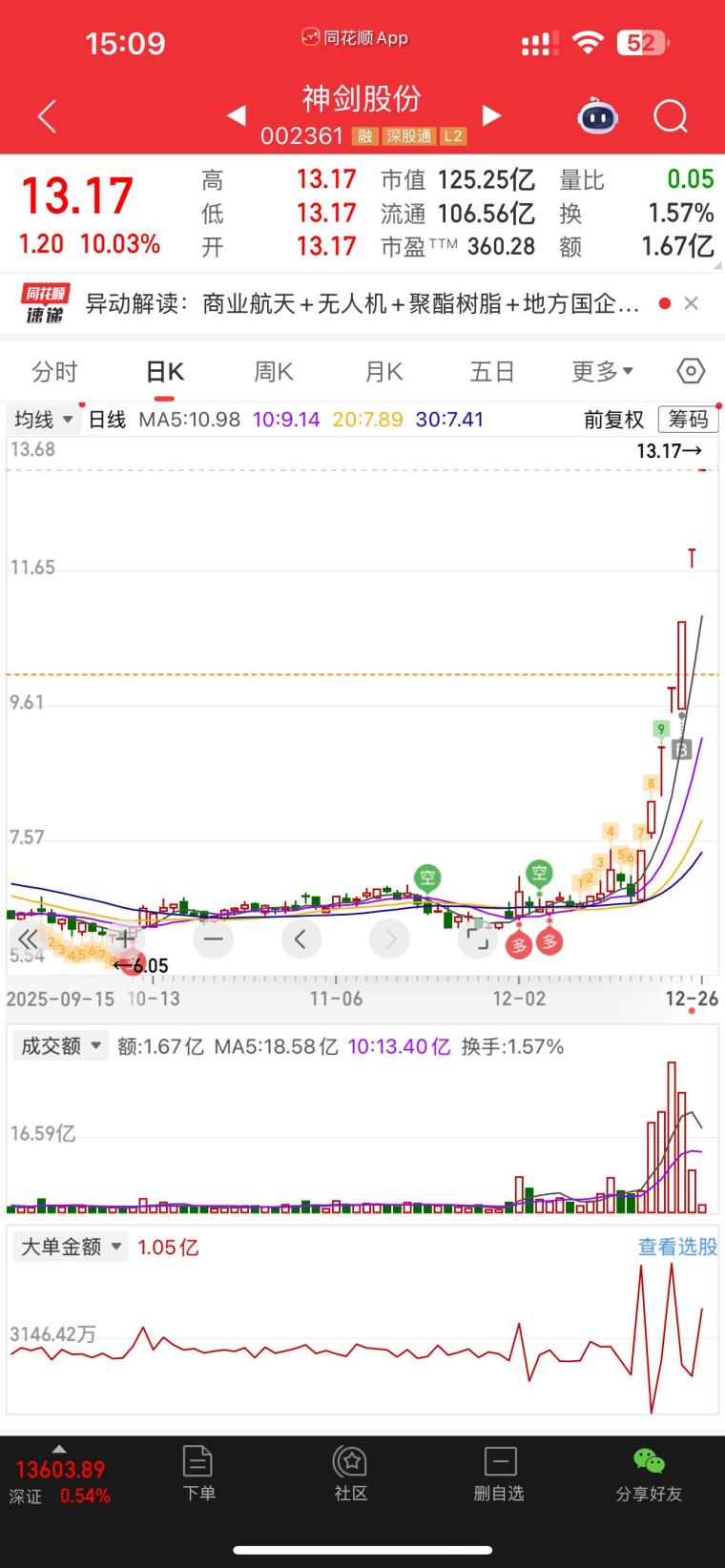Dismiss the 异动解读 news banner

(x=692, y=303)
